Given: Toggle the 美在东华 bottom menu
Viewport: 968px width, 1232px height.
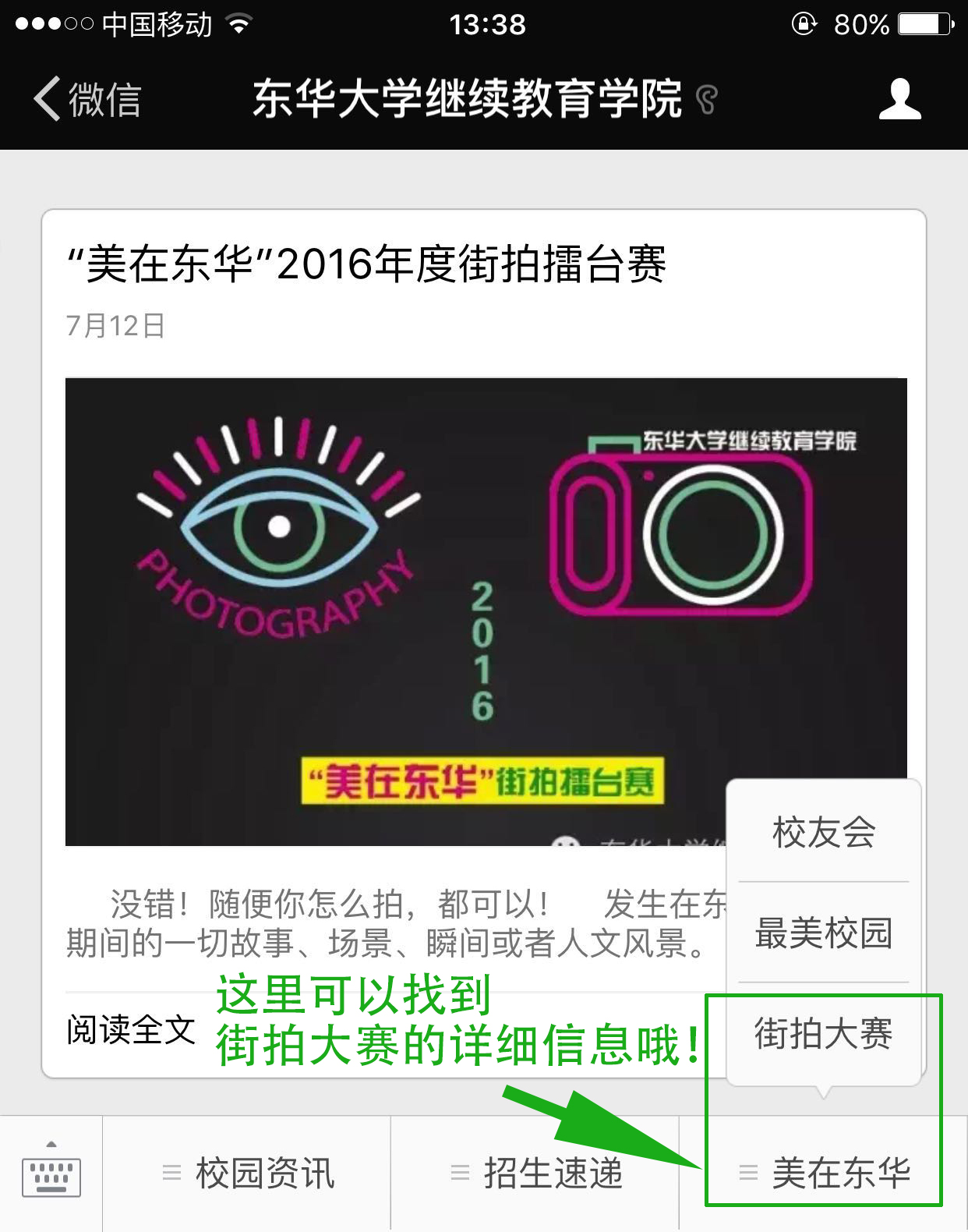Looking at the screenshot, I should (825, 1174).
